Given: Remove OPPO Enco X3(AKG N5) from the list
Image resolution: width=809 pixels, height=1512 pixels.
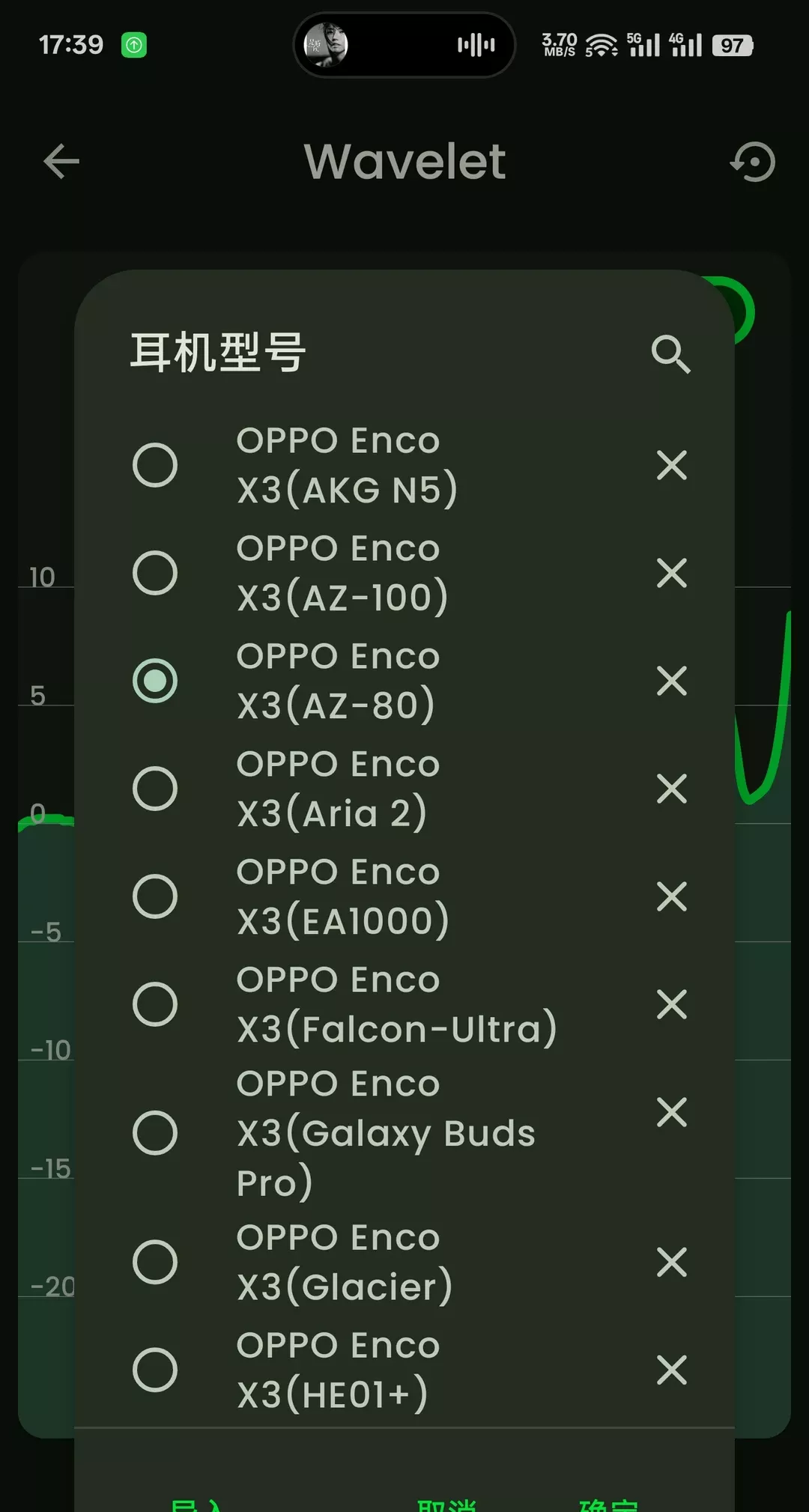Looking at the screenshot, I should point(672,466).
